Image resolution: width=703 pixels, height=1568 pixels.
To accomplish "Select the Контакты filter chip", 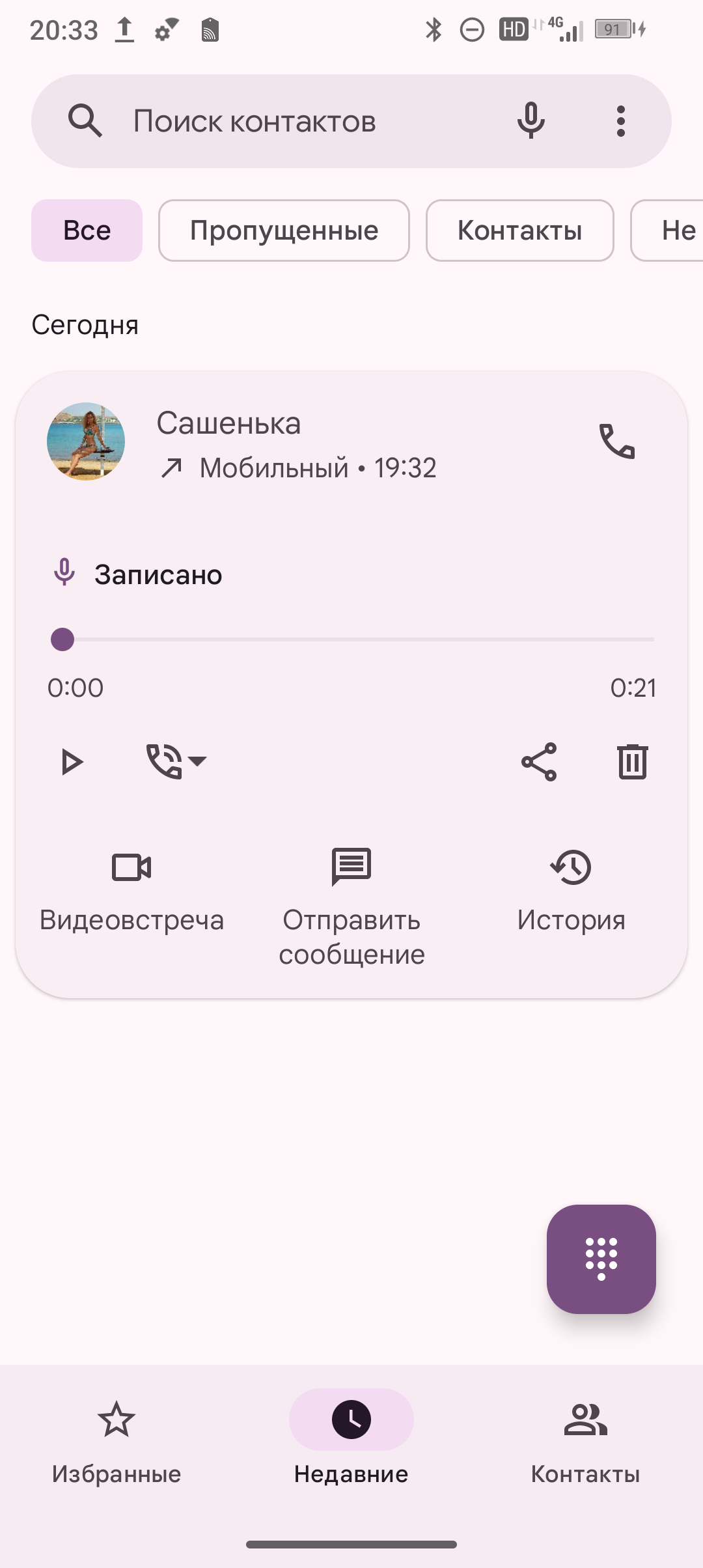I will (x=519, y=231).
